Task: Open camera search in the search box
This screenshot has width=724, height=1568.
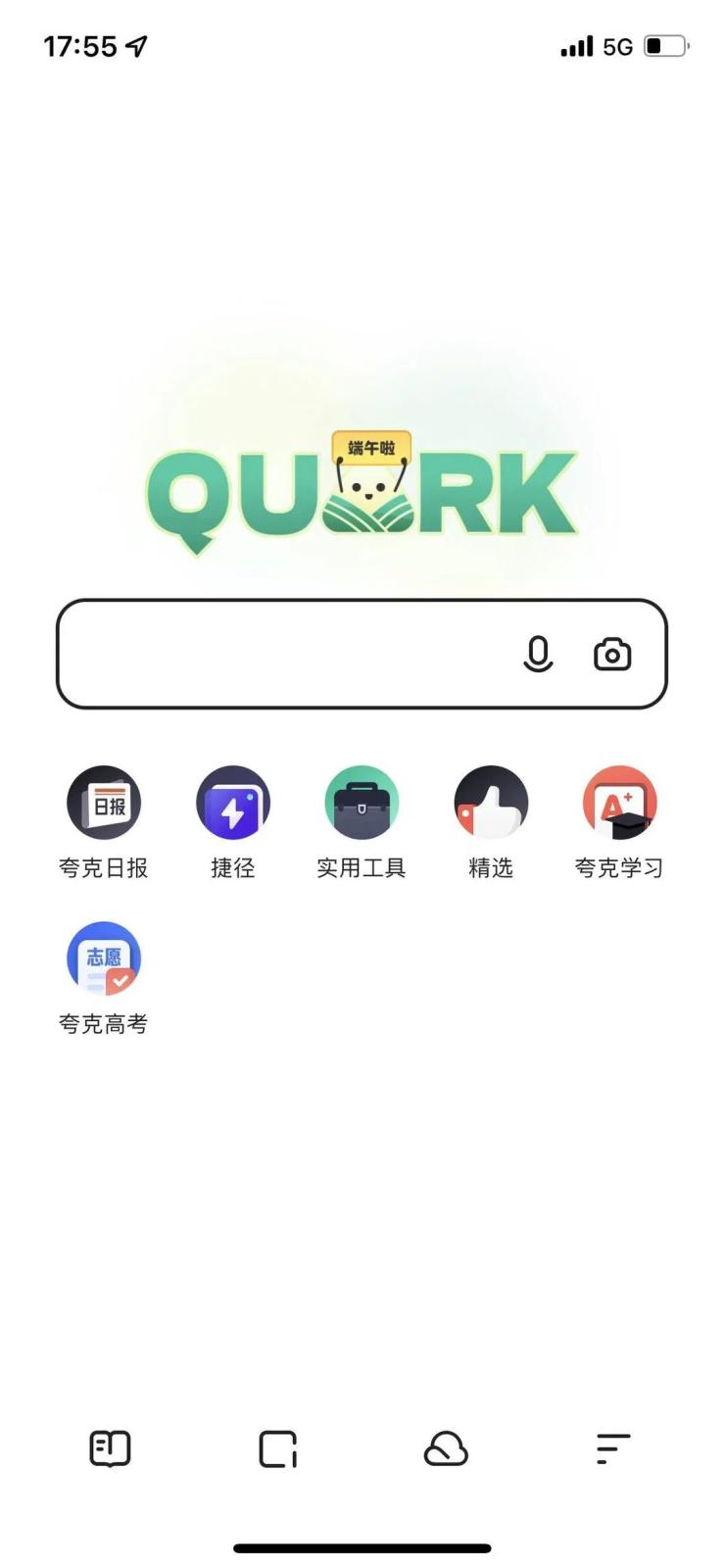Action: 612,654
